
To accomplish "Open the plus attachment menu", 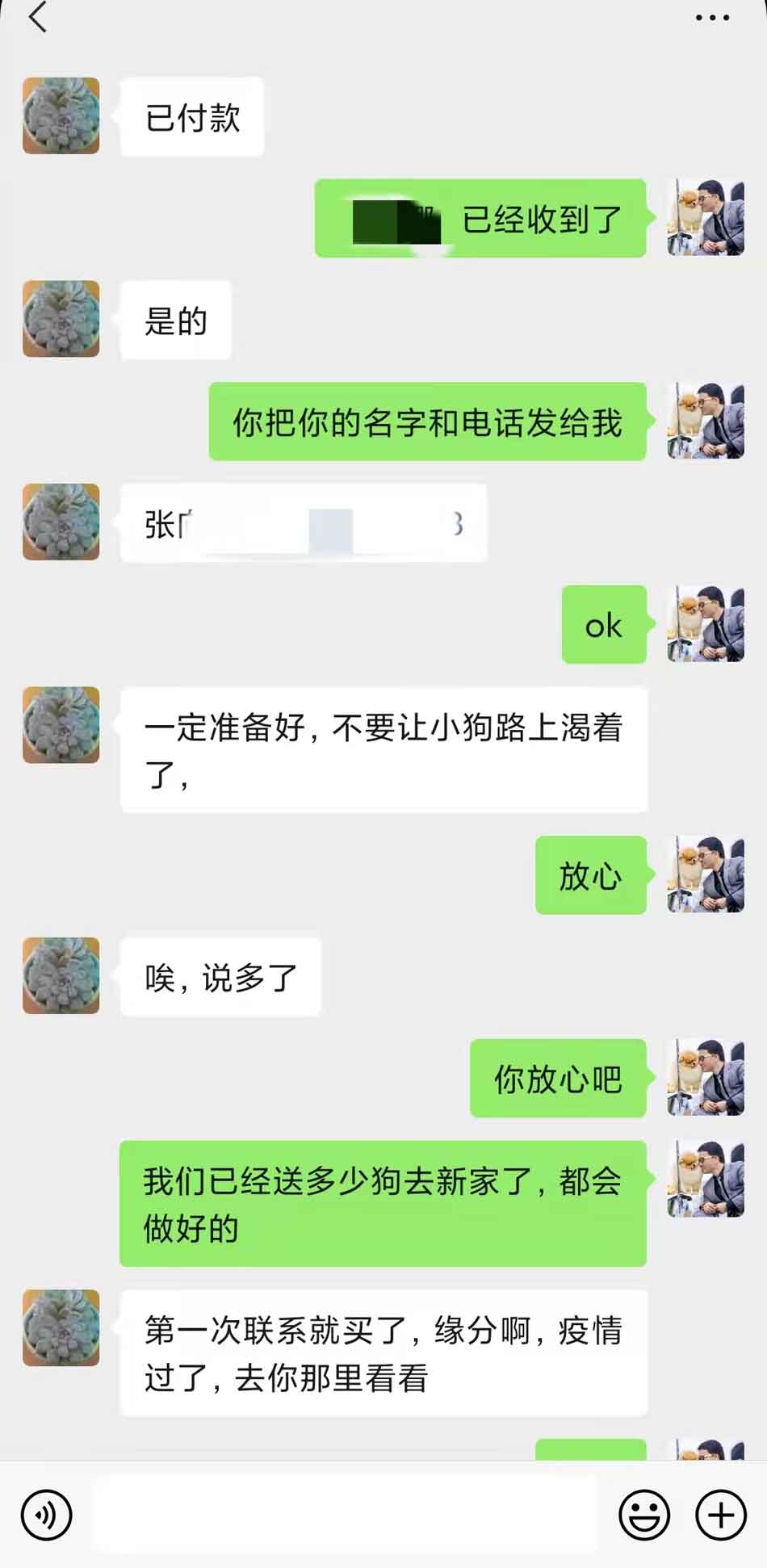I will point(720,1516).
